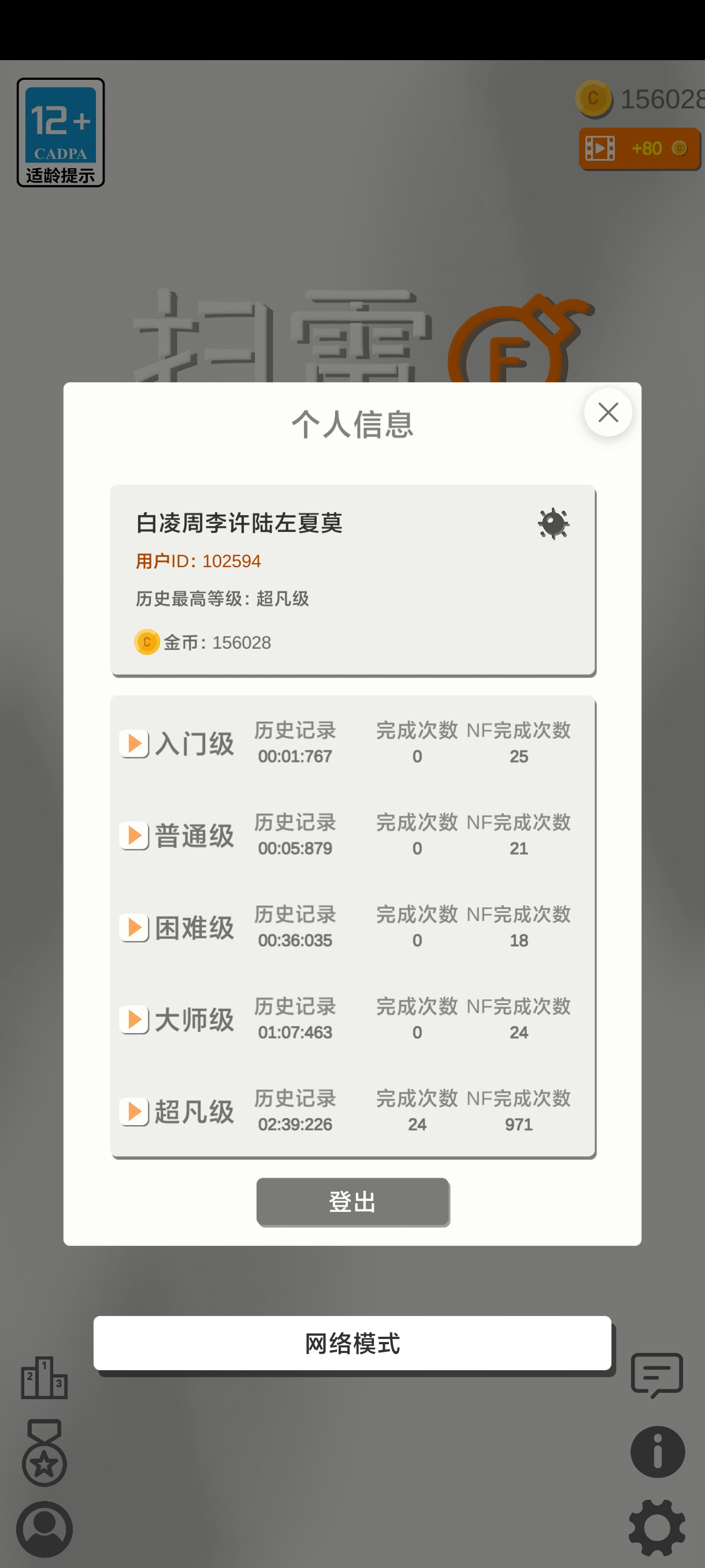Play the 超凡级 record replay
This screenshot has height=1568, width=705.
pyautogui.click(x=135, y=1111)
